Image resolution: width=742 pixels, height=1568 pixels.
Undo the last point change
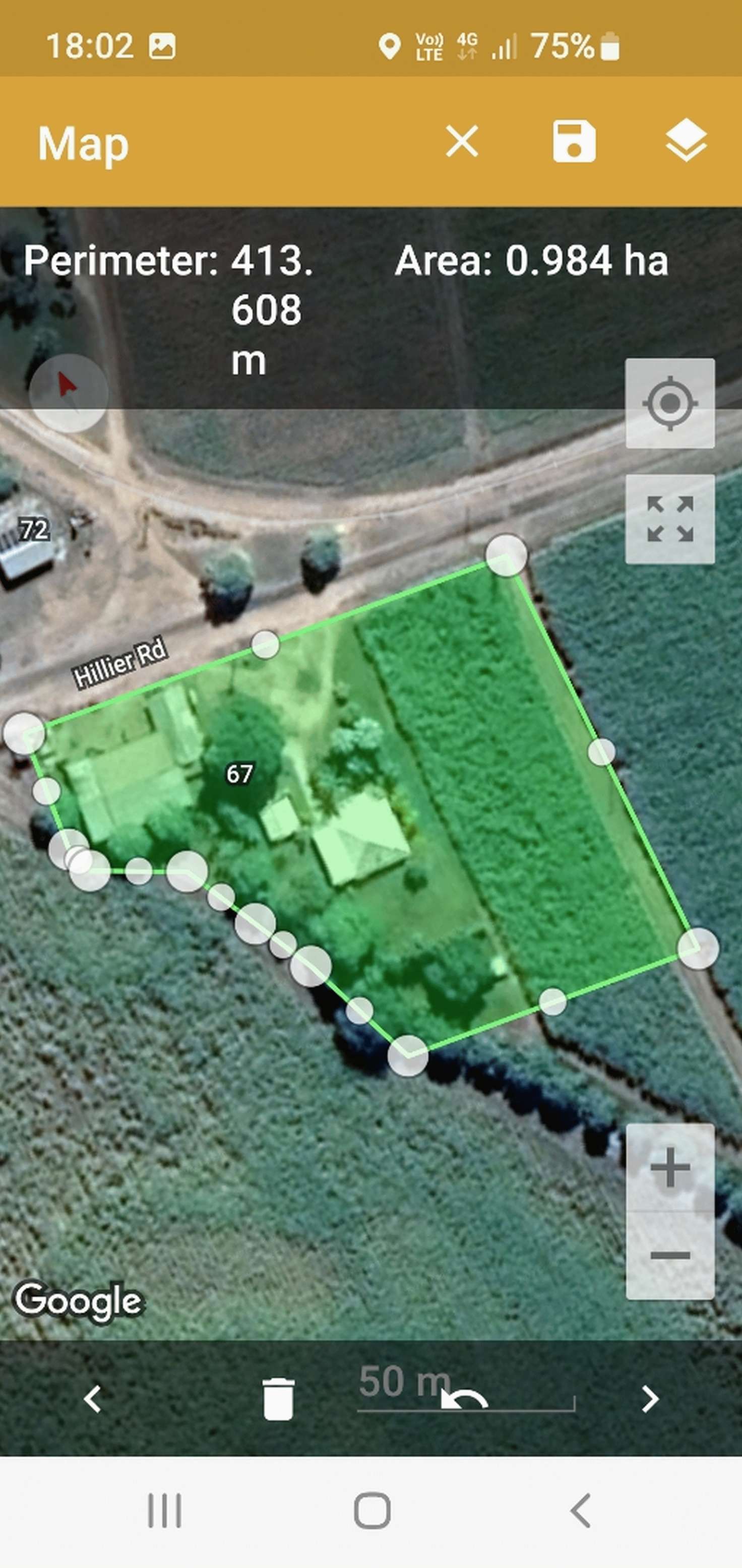pyautogui.click(x=464, y=1399)
